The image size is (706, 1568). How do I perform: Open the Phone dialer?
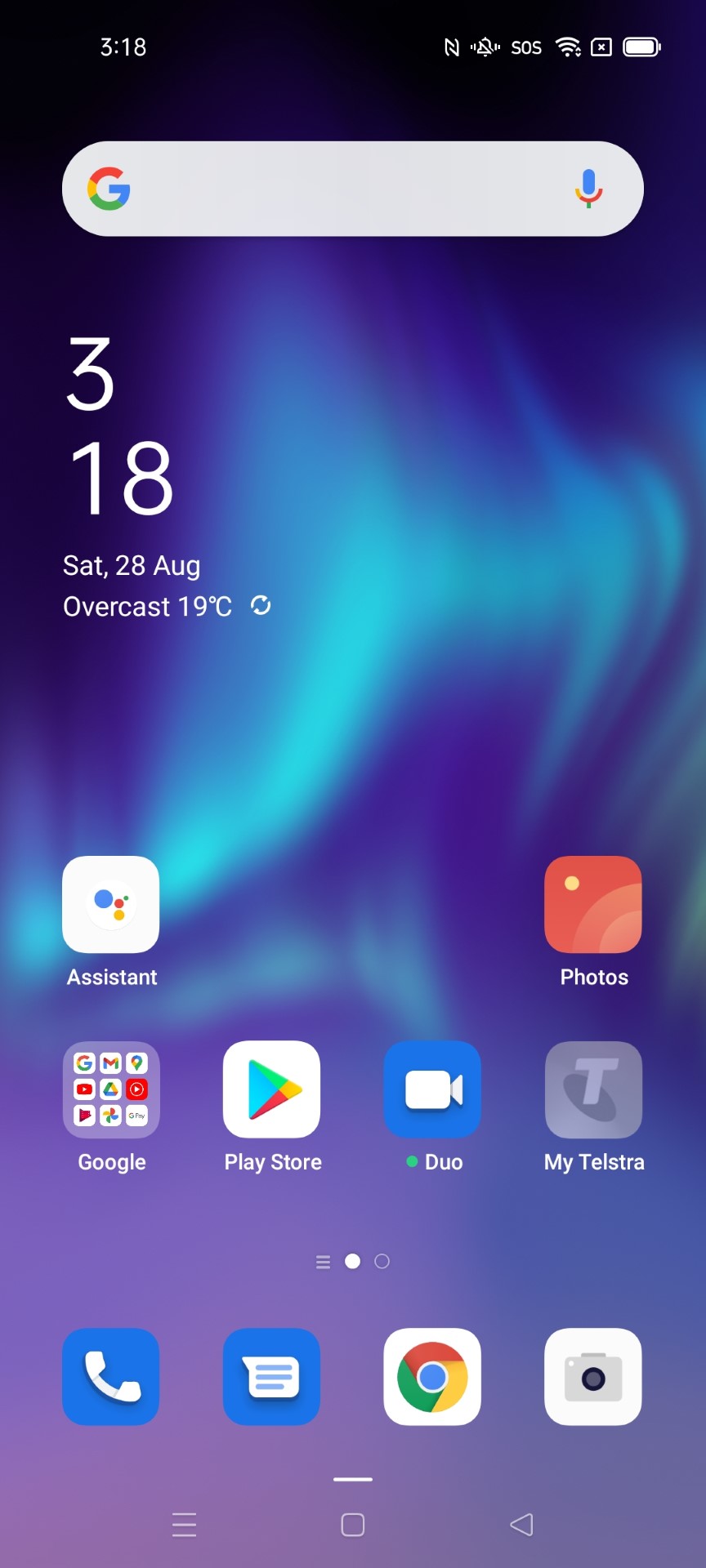pyautogui.click(x=111, y=1377)
